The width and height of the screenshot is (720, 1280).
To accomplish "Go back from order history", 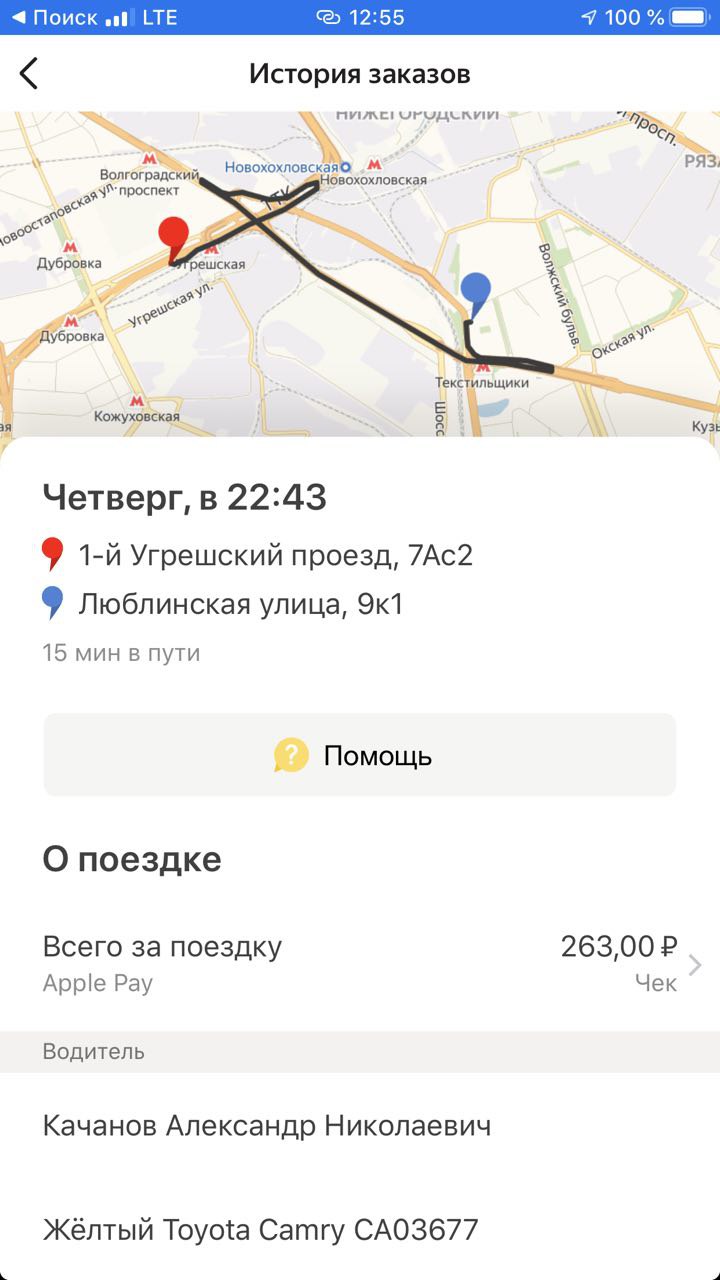I will pos(29,73).
